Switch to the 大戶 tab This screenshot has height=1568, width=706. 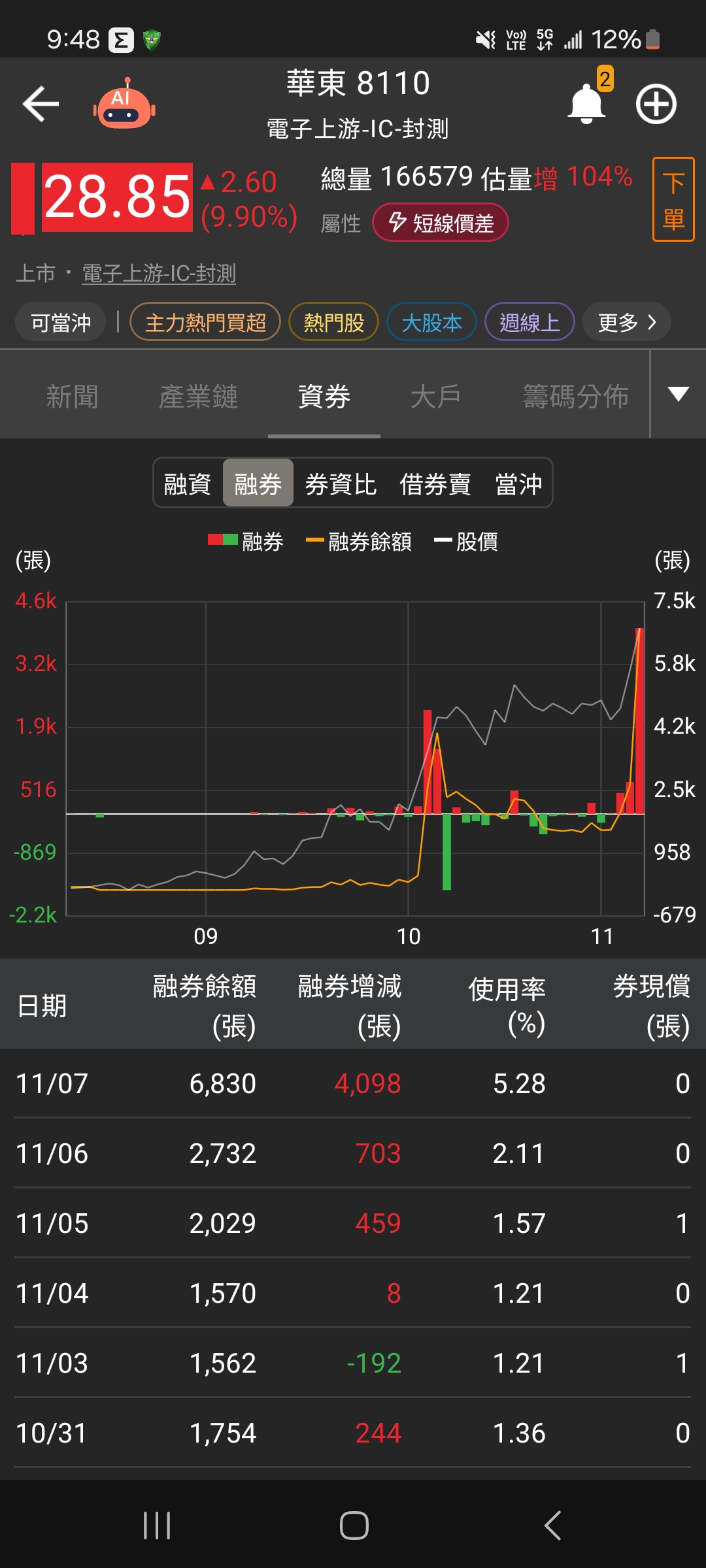[435, 397]
